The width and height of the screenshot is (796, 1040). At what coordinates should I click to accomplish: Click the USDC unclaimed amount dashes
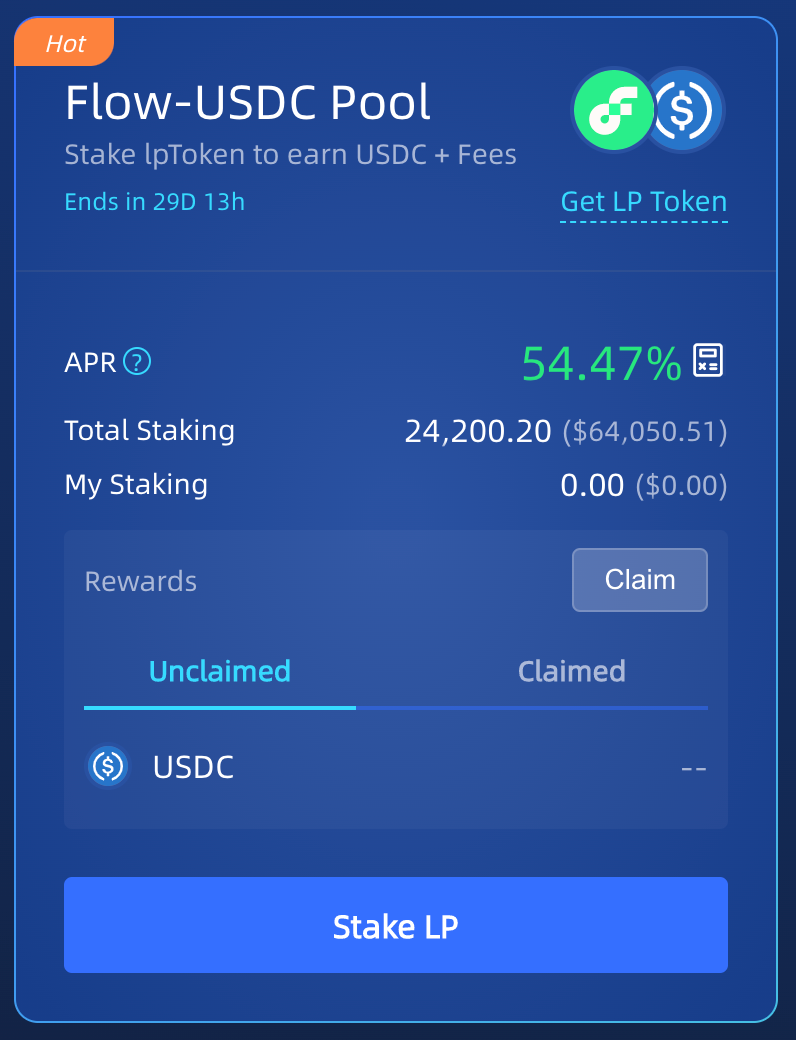click(x=693, y=767)
